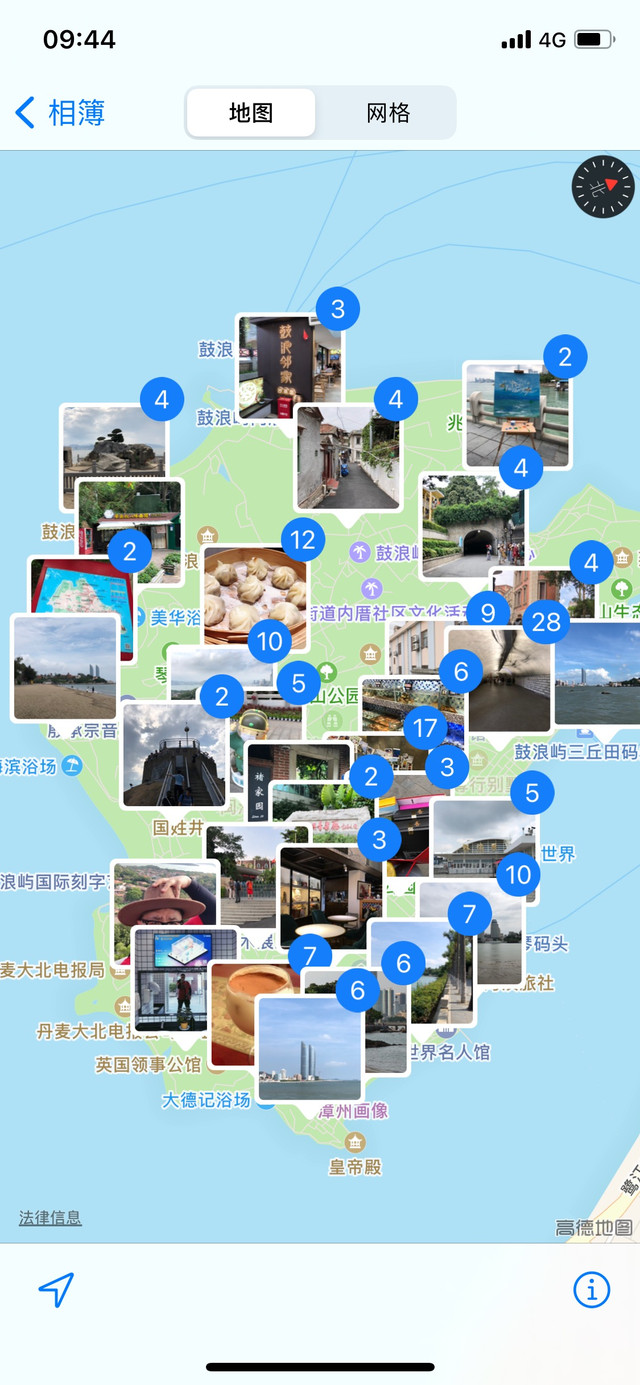This screenshot has height=1385, width=640.
Task: Go back to 相簿
Action: pyautogui.click(x=60, y=113)
